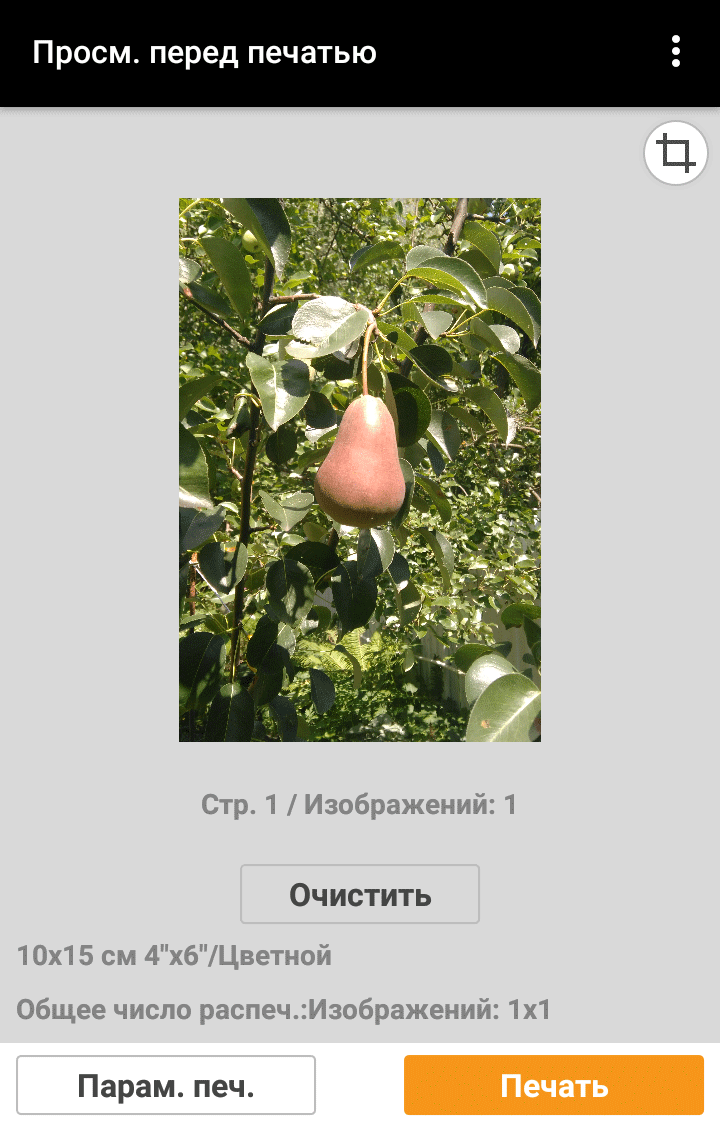Open the crop tool
The image size is (720, 1130).
[676, 154]
